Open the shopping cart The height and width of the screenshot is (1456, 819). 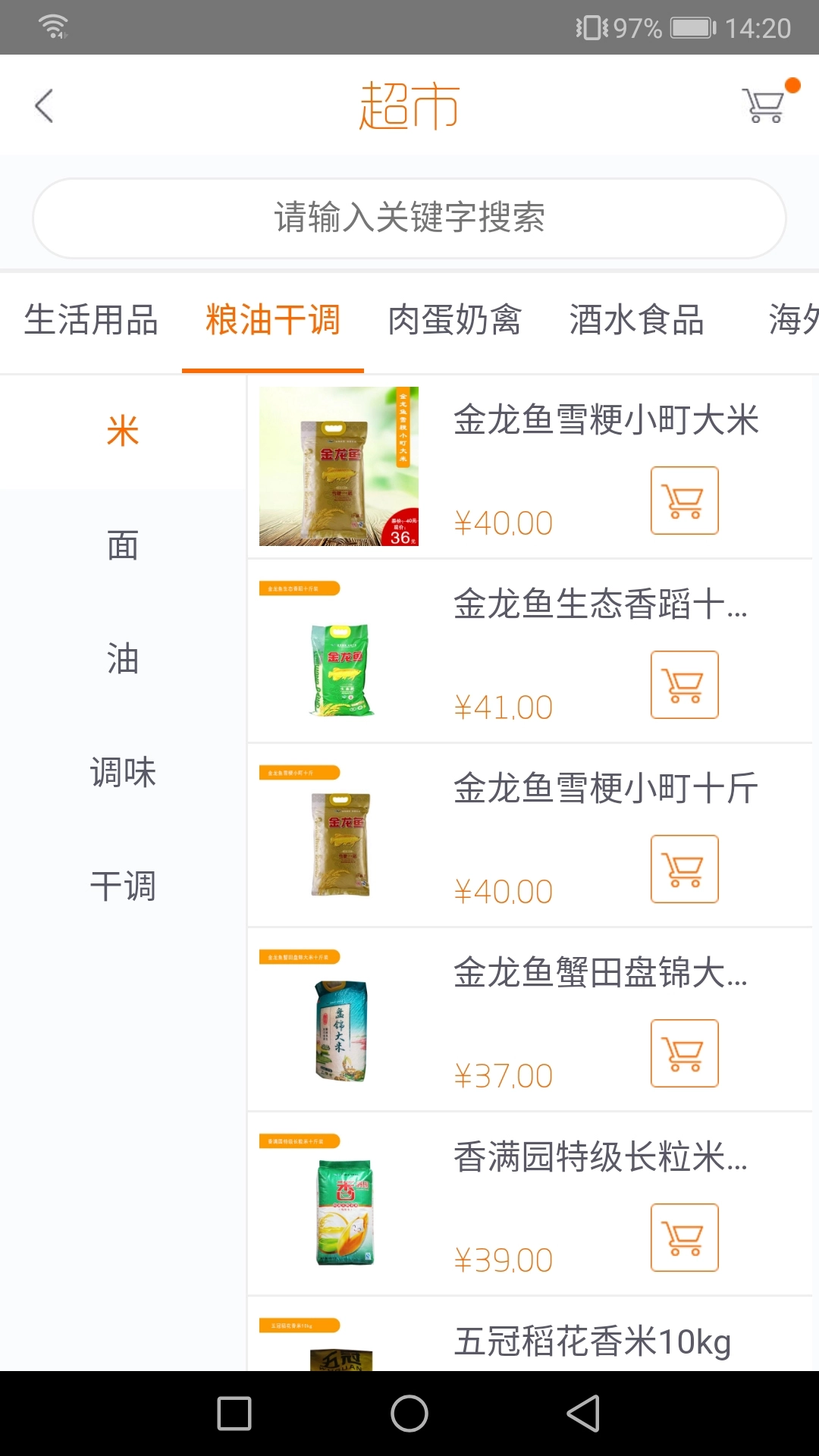(x=762, y=105)
